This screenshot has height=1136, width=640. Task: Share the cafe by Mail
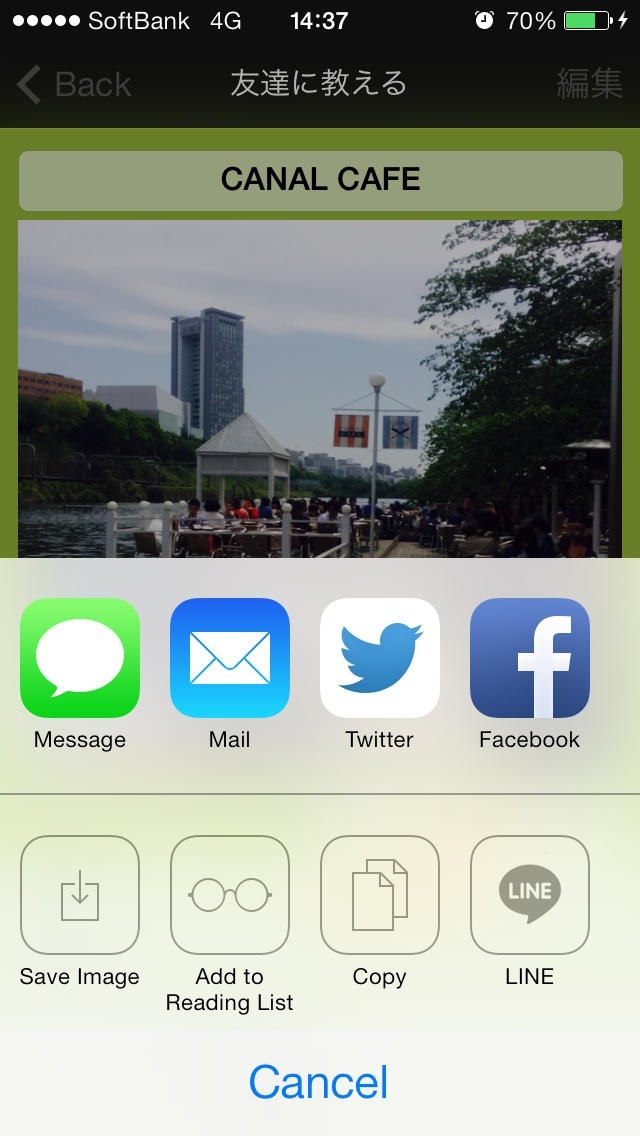coord(230,658)
